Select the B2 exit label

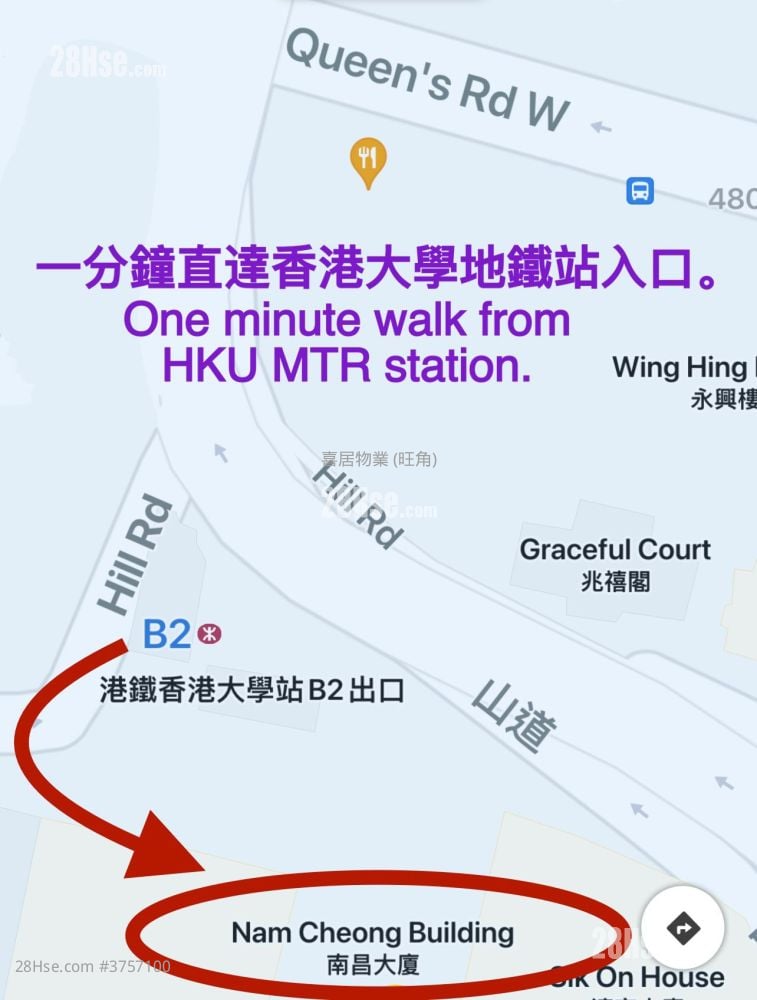pyautogui.click(x=168, y=633)
